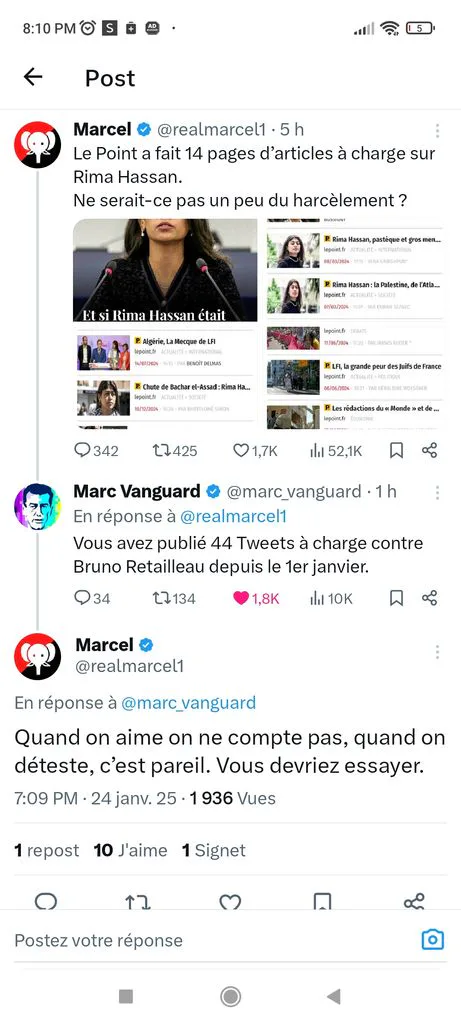Viewport: 461px width, 1024px height.
Task: Return to the system home screen
Action: click(230, 996)
